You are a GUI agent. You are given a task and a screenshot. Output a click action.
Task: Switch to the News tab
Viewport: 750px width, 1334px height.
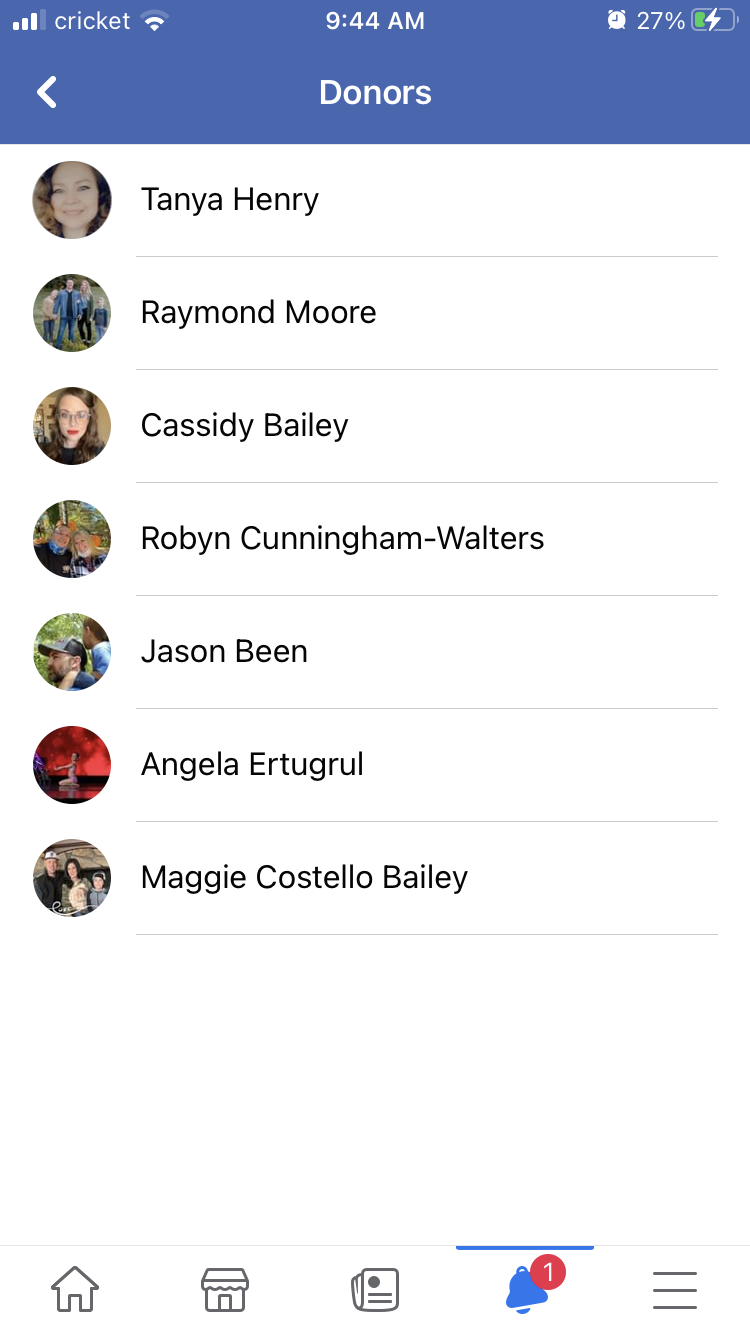click(375, 1289)
